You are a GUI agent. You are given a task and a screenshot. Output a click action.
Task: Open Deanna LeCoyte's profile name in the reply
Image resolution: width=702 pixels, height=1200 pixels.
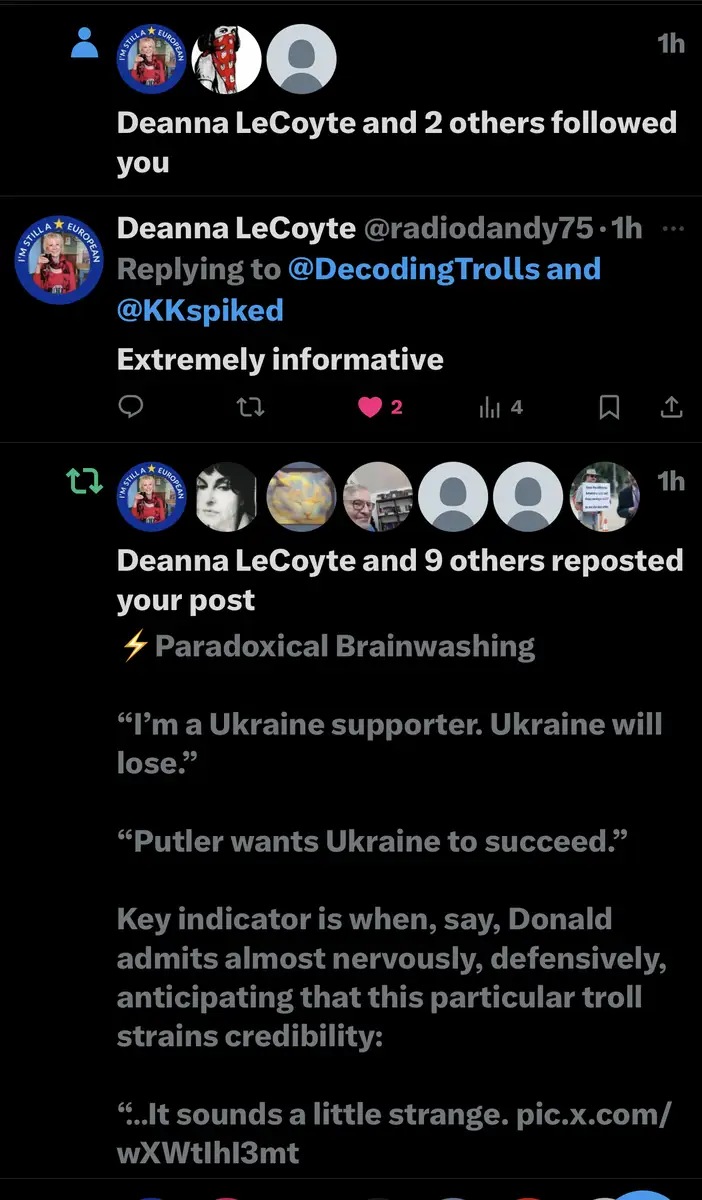[x=236, y=229]
